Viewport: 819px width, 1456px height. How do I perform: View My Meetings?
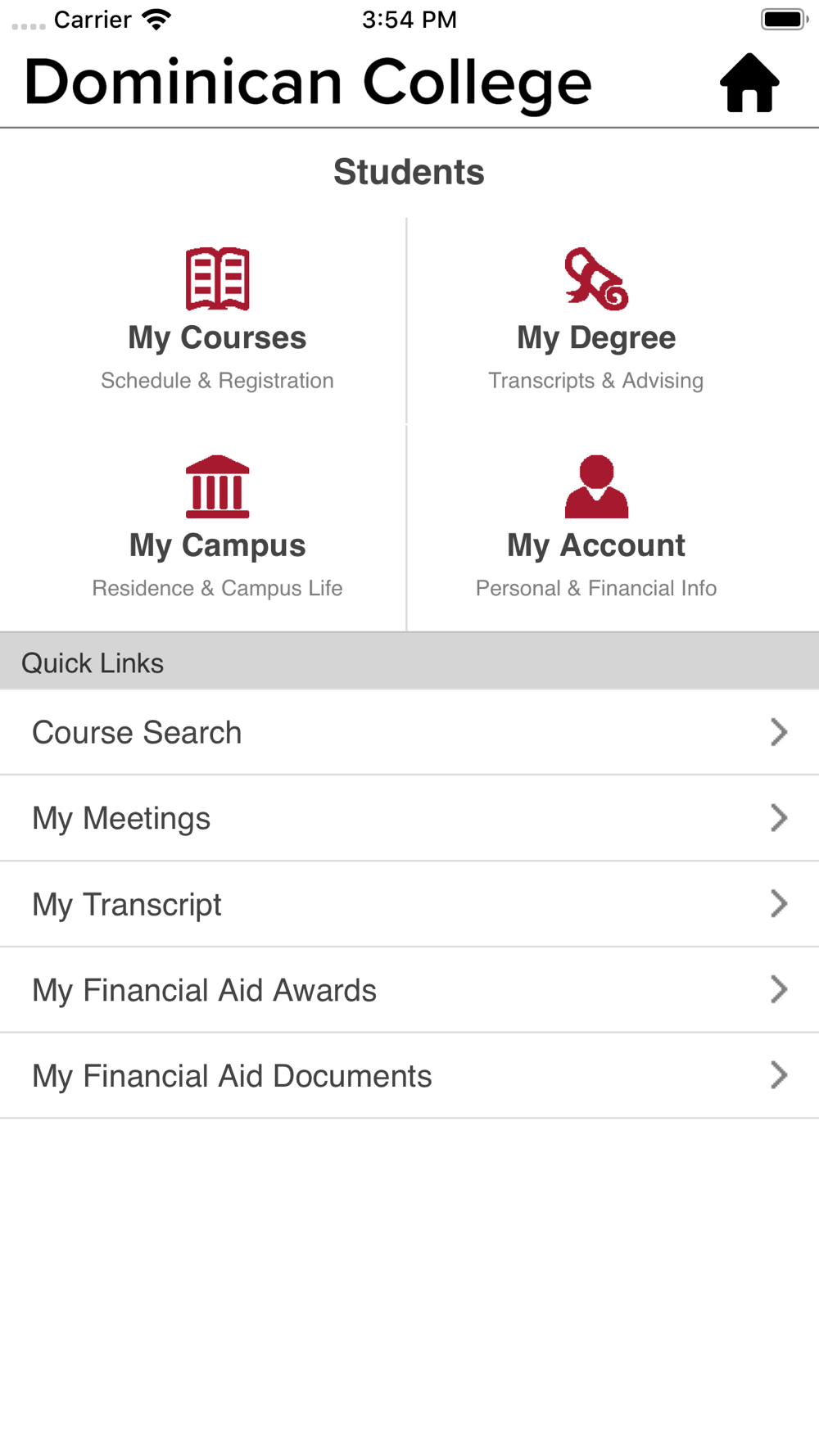click(409, 818)
